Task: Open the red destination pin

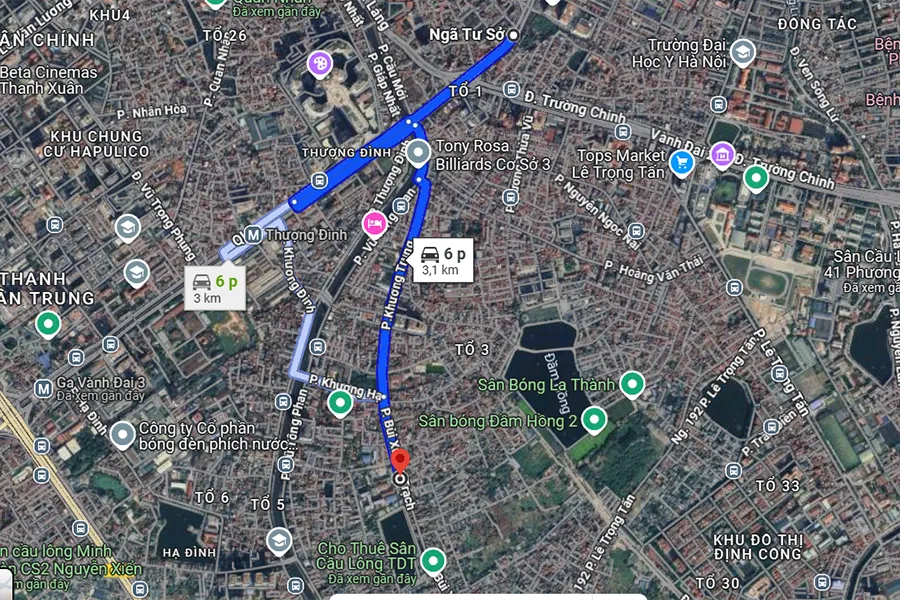Action: click(400, 463)
